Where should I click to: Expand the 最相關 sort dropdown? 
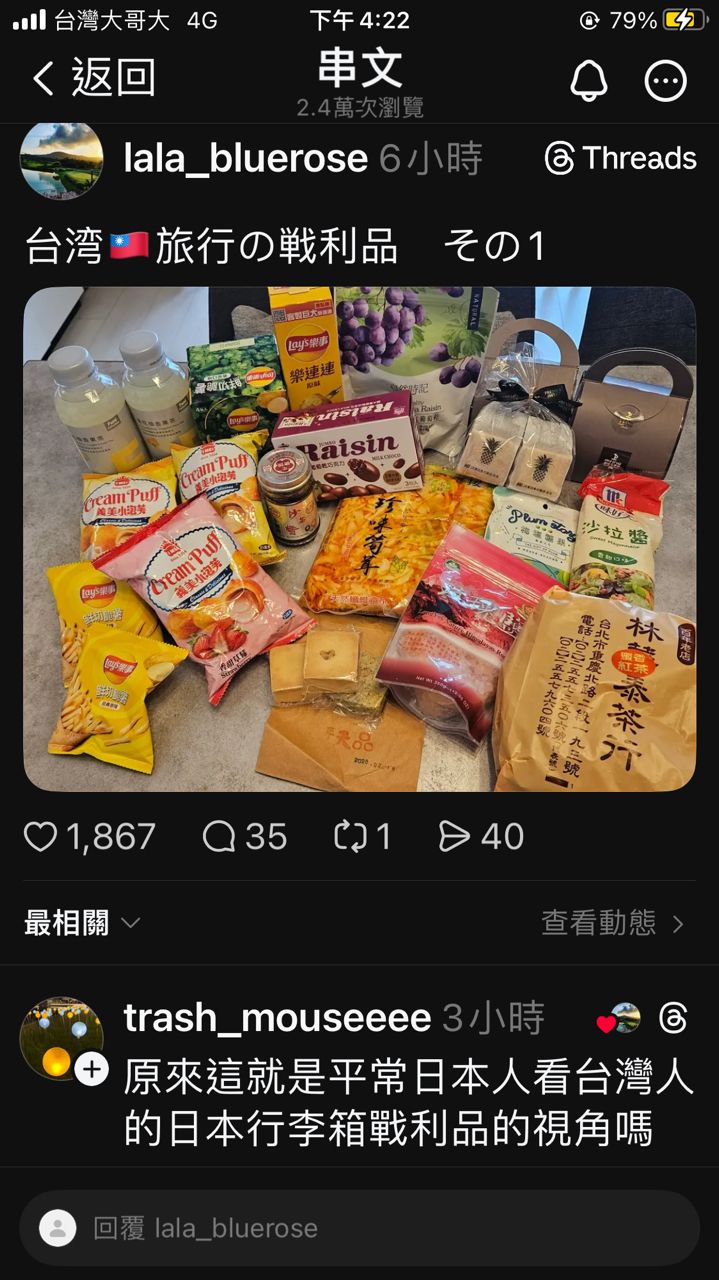82,923
